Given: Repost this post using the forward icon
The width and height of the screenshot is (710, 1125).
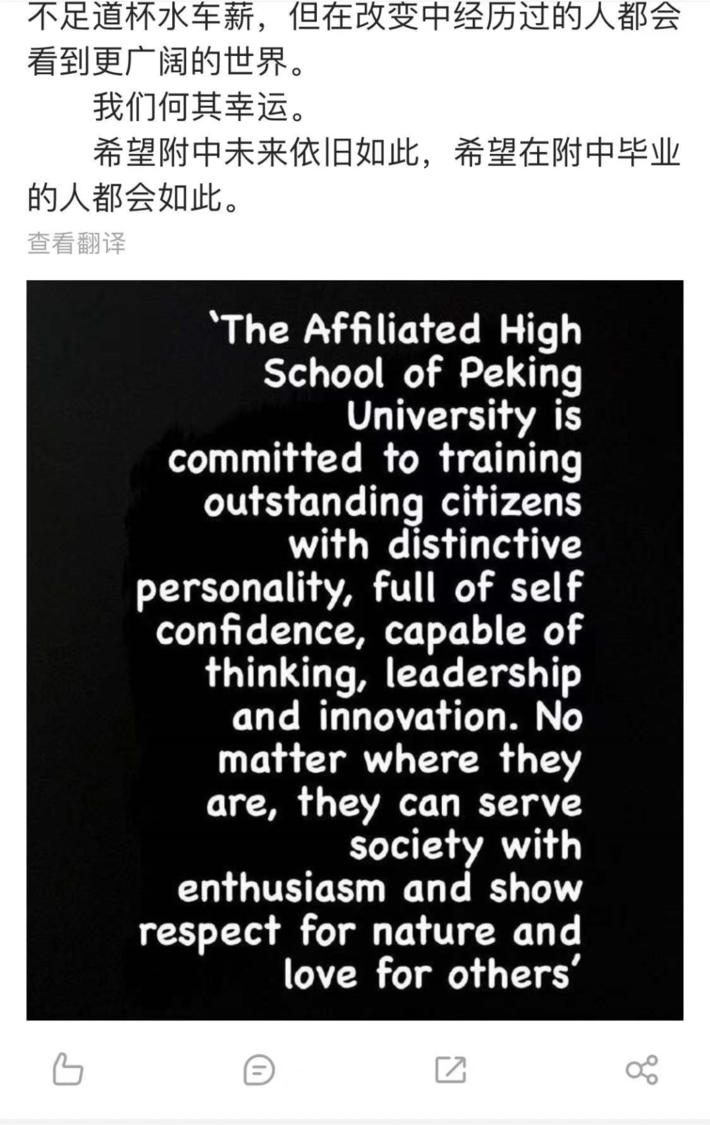Looking at the screenshot, I should click(450, 1070).
